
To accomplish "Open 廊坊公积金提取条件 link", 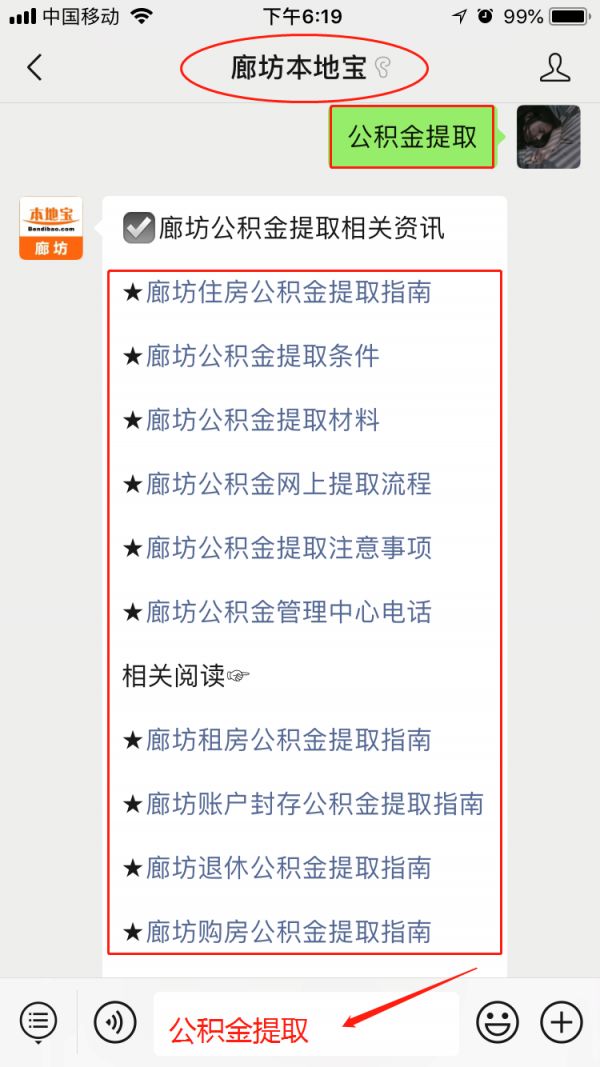I will tap(262, 356).
